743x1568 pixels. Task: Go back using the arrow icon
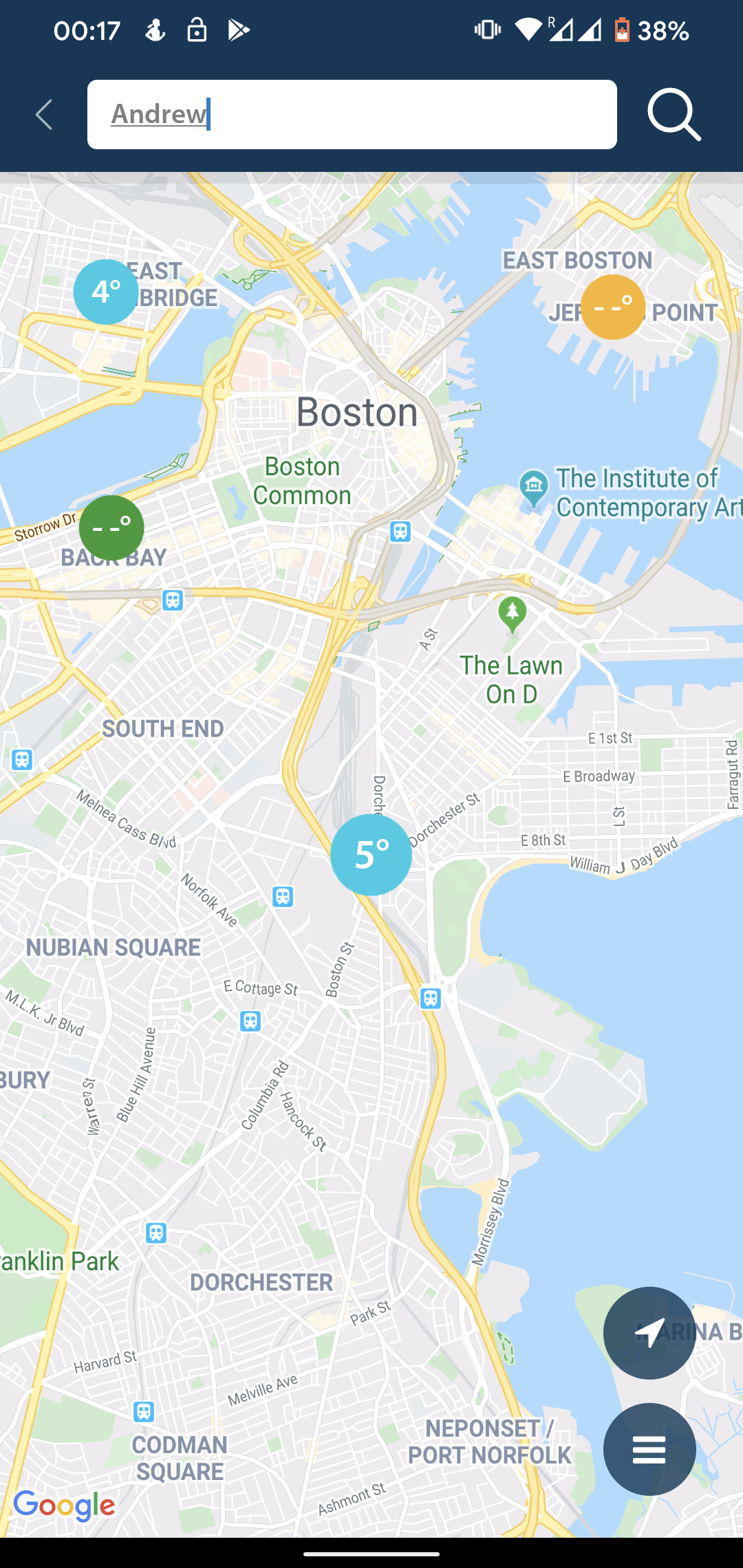pos(44,114)
